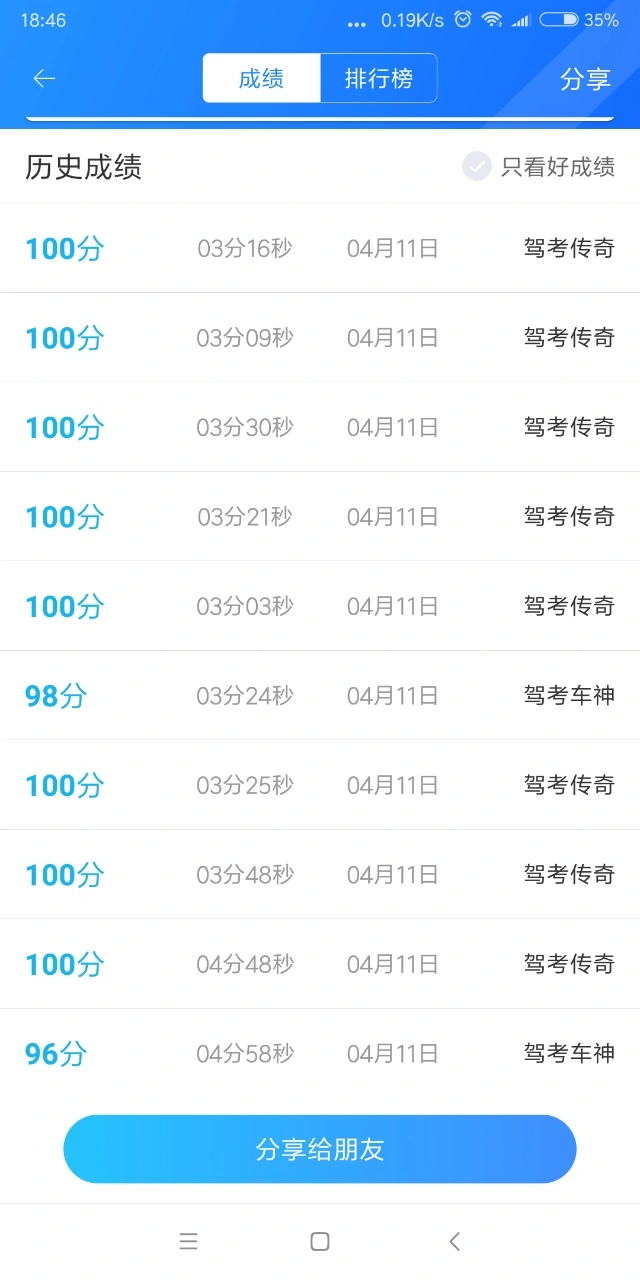Open the 98分 record with 03分24秒
This screenshot has width=640, height=1280.
coord(320,695)
